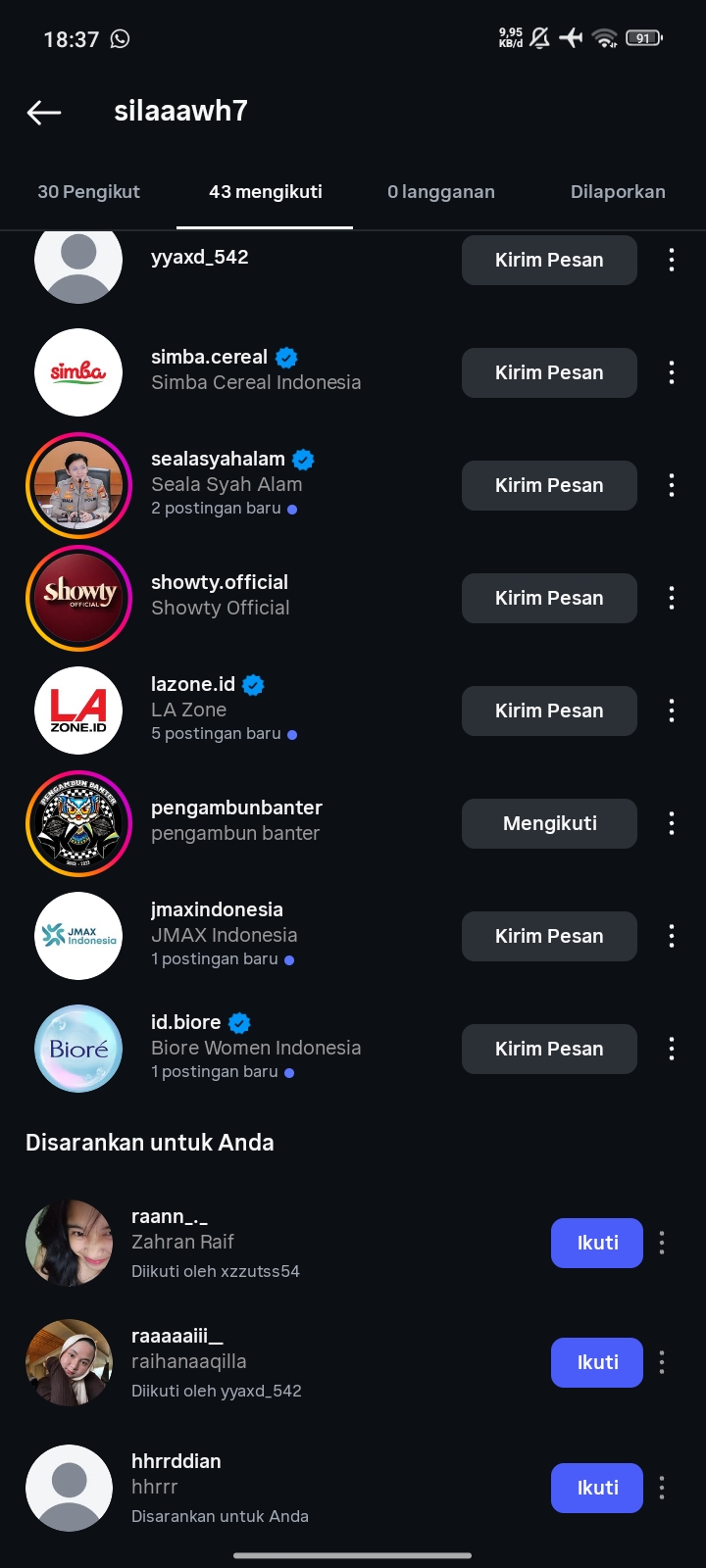Follow raann_._ with the Ikuti button

click(x=597, y=1243)
